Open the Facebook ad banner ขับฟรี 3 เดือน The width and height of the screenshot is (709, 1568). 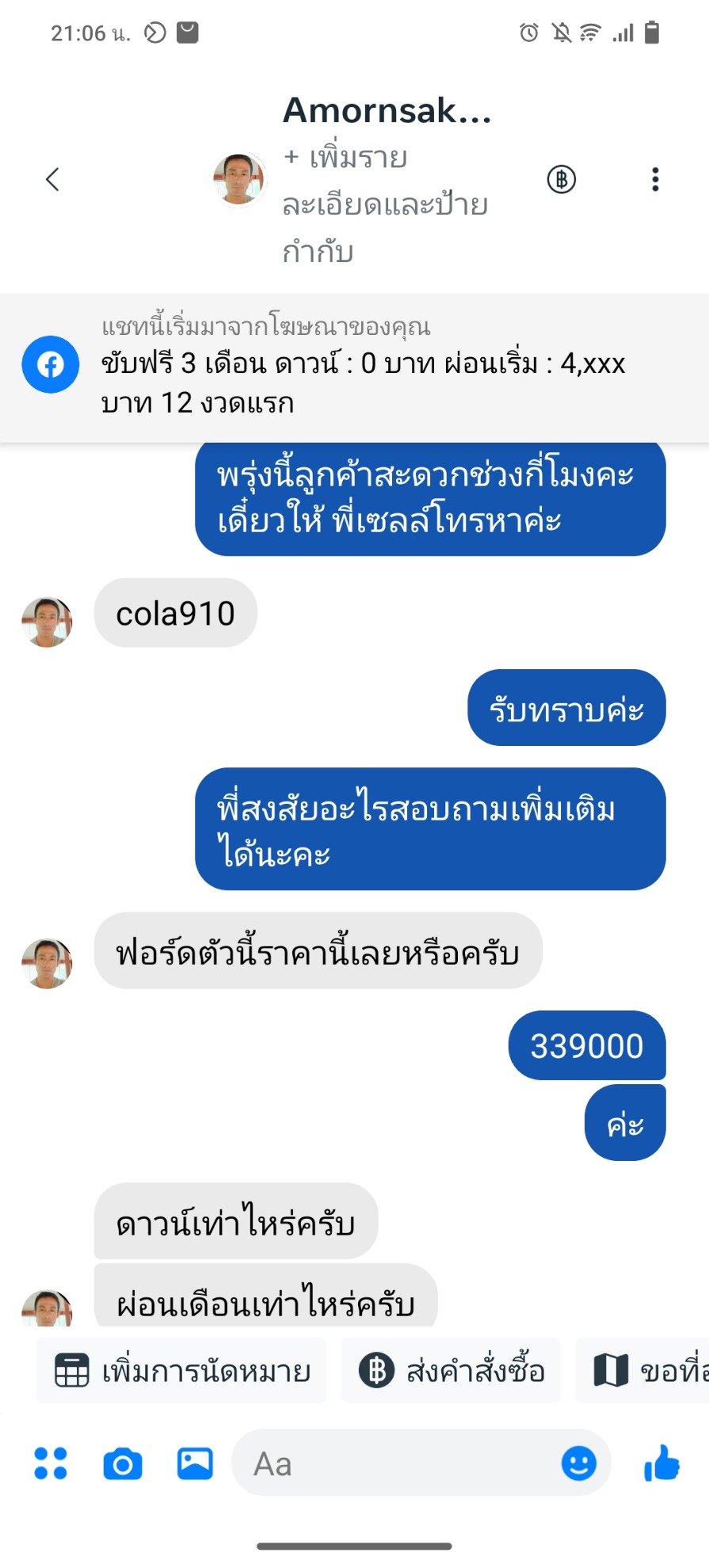(x=354, y=367)
